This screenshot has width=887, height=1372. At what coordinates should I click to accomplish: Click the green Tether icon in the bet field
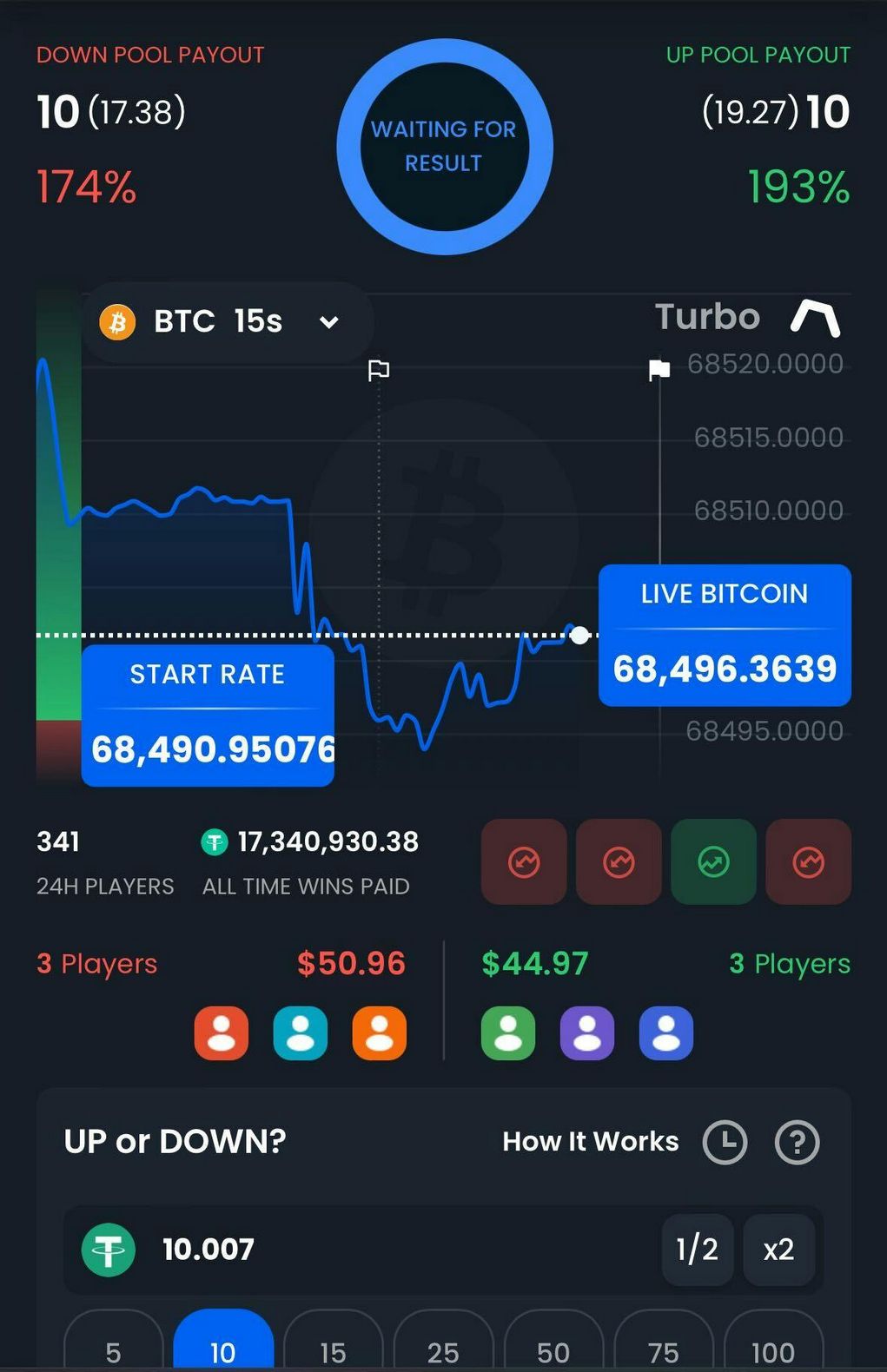pyautogui.click(x=108, y=1250)
